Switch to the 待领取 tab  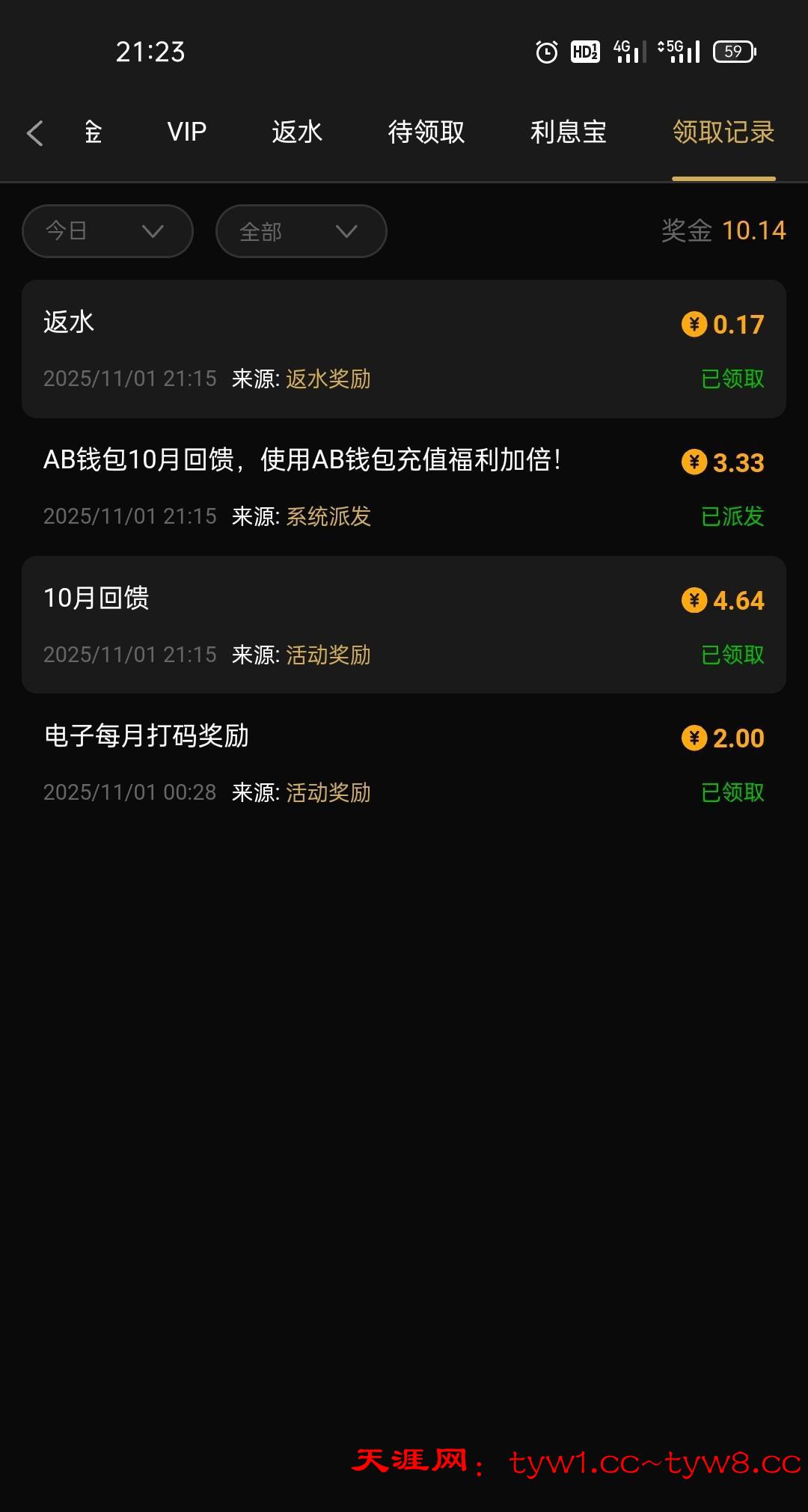point(426,132)
